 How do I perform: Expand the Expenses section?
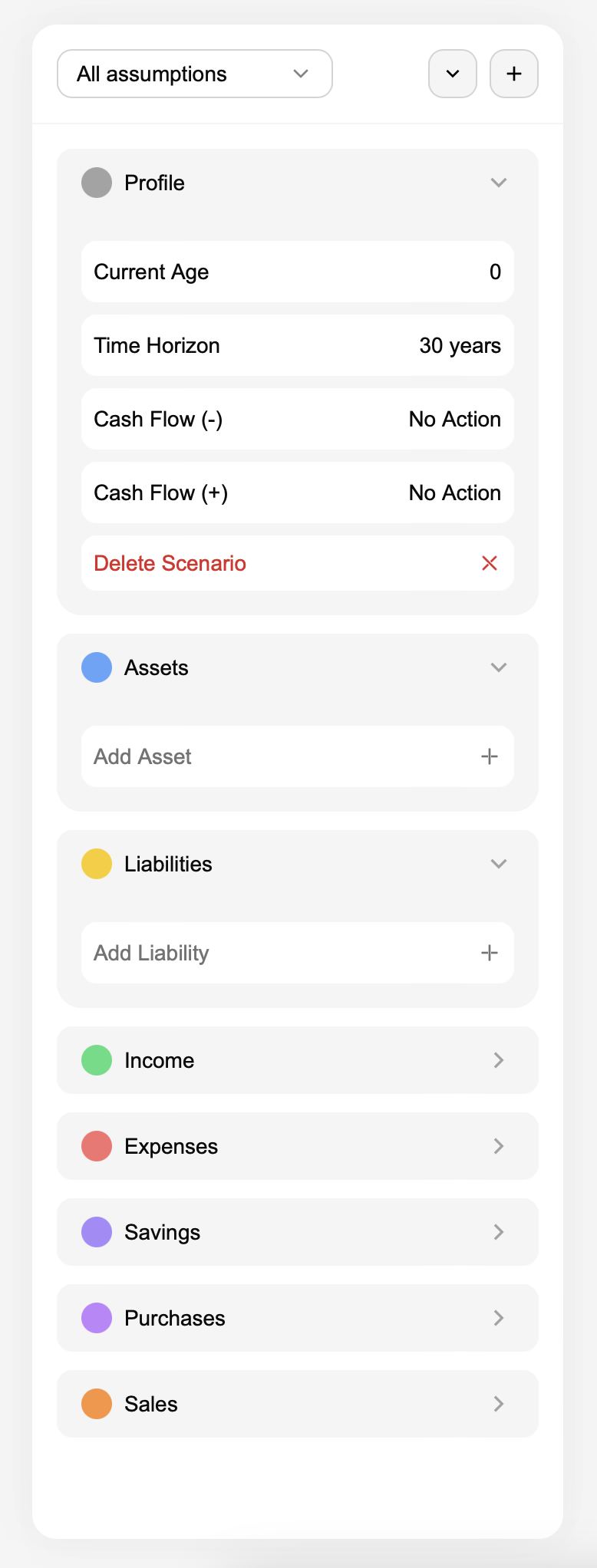tap(298, 1146)
